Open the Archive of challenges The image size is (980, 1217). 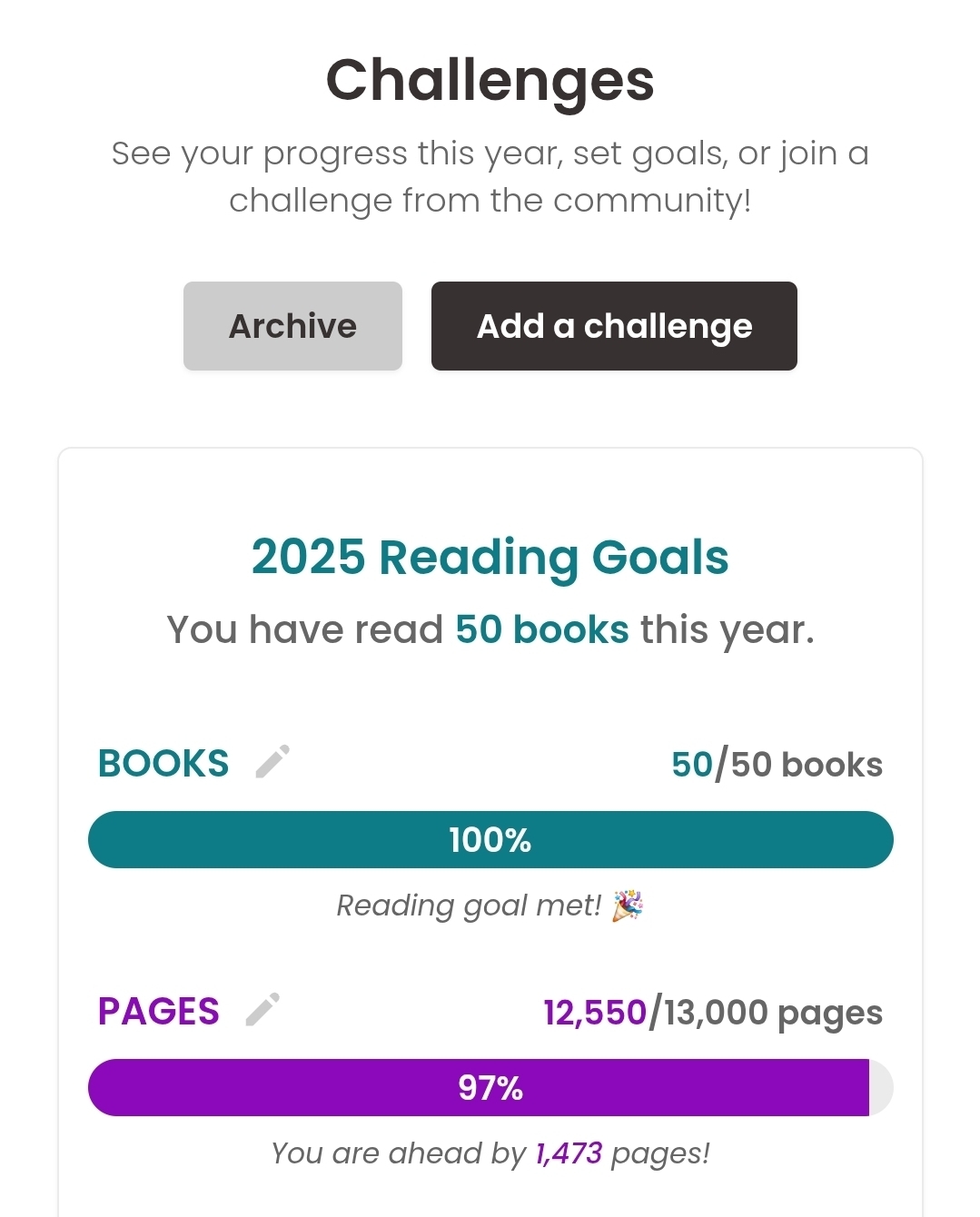point(292,326)
